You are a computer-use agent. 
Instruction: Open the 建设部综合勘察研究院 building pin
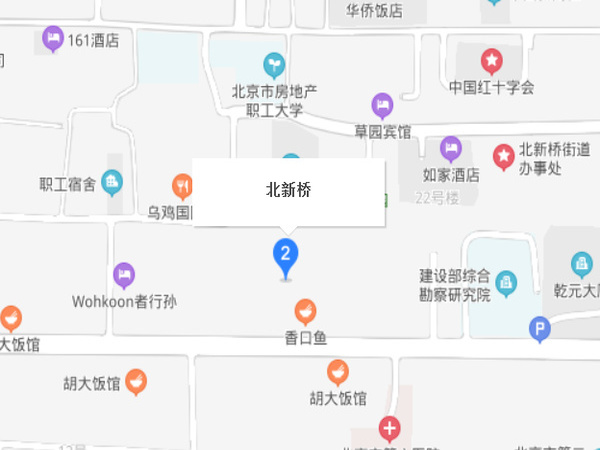[x=507, y=283]
